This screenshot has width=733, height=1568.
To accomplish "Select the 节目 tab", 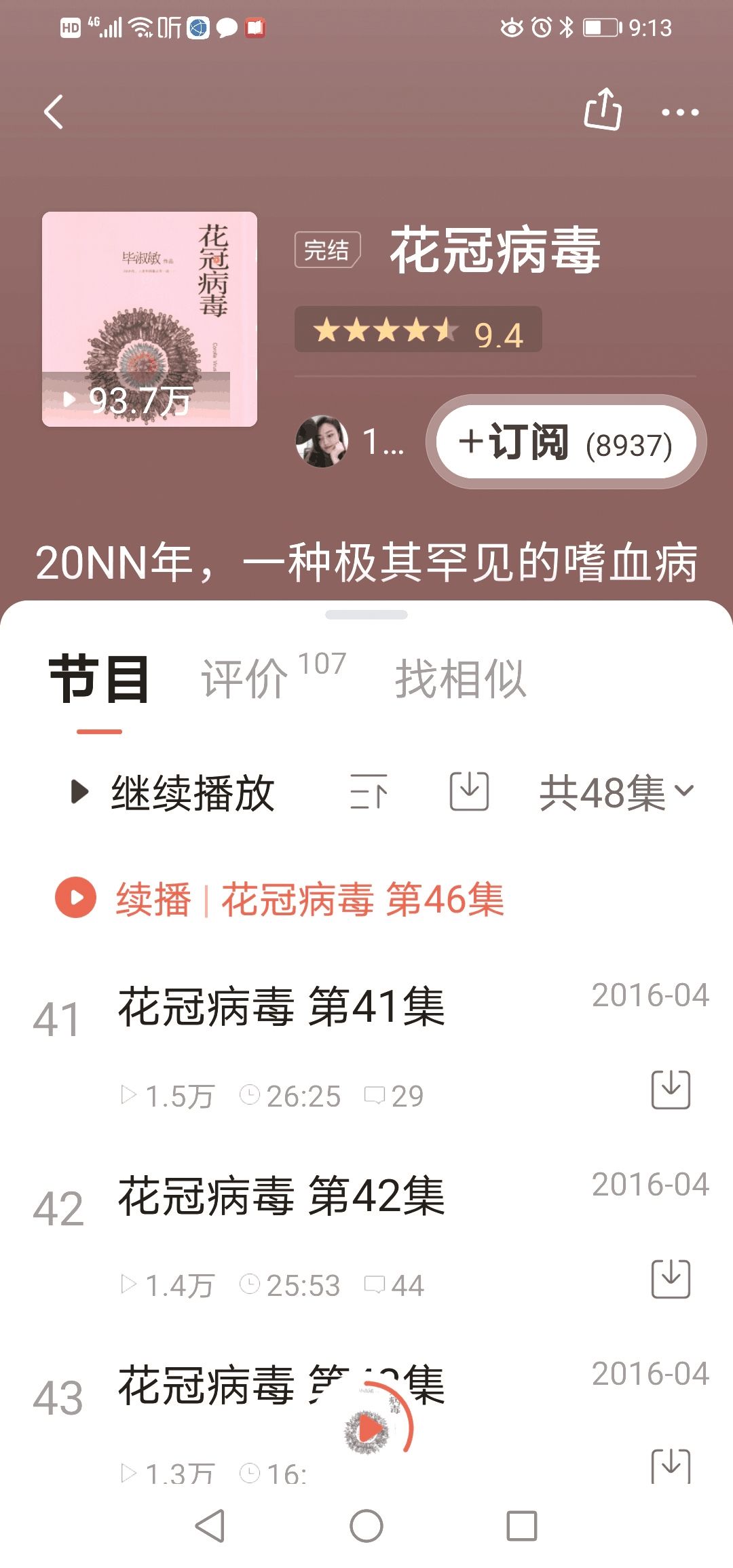I will (99, 678).
